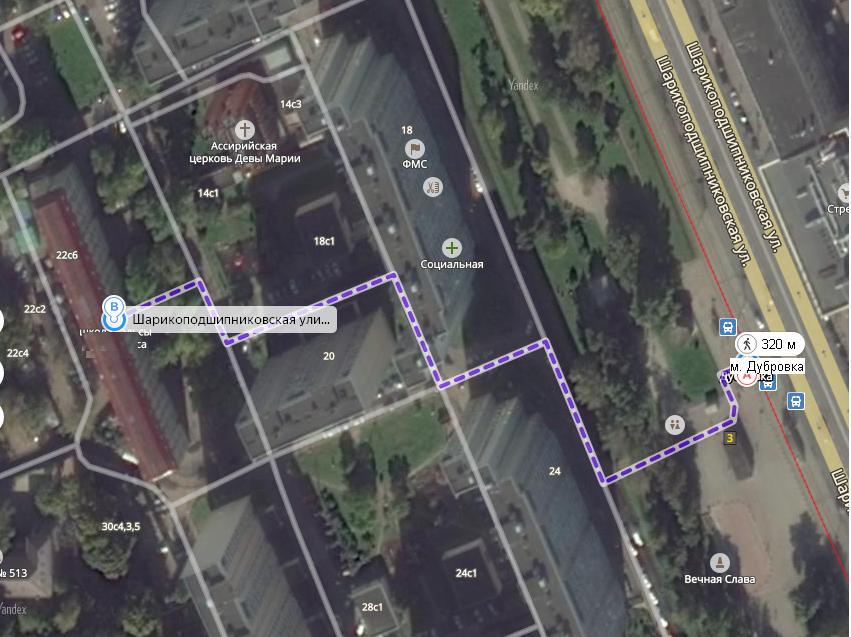Open the м. Дубровка metro station marker
851x637 pixels.
(747, 378)
